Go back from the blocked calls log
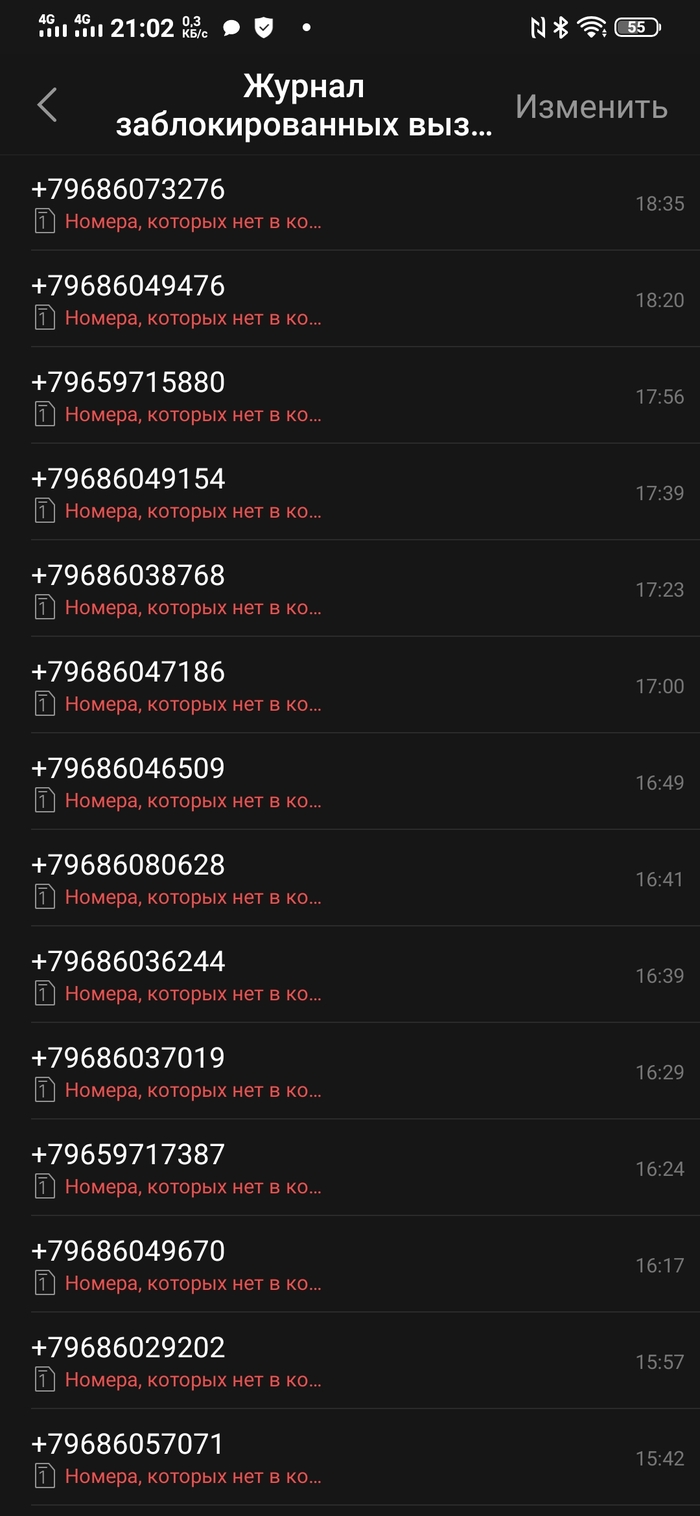This screenshot has width=700, height=1516. [47, 105]
